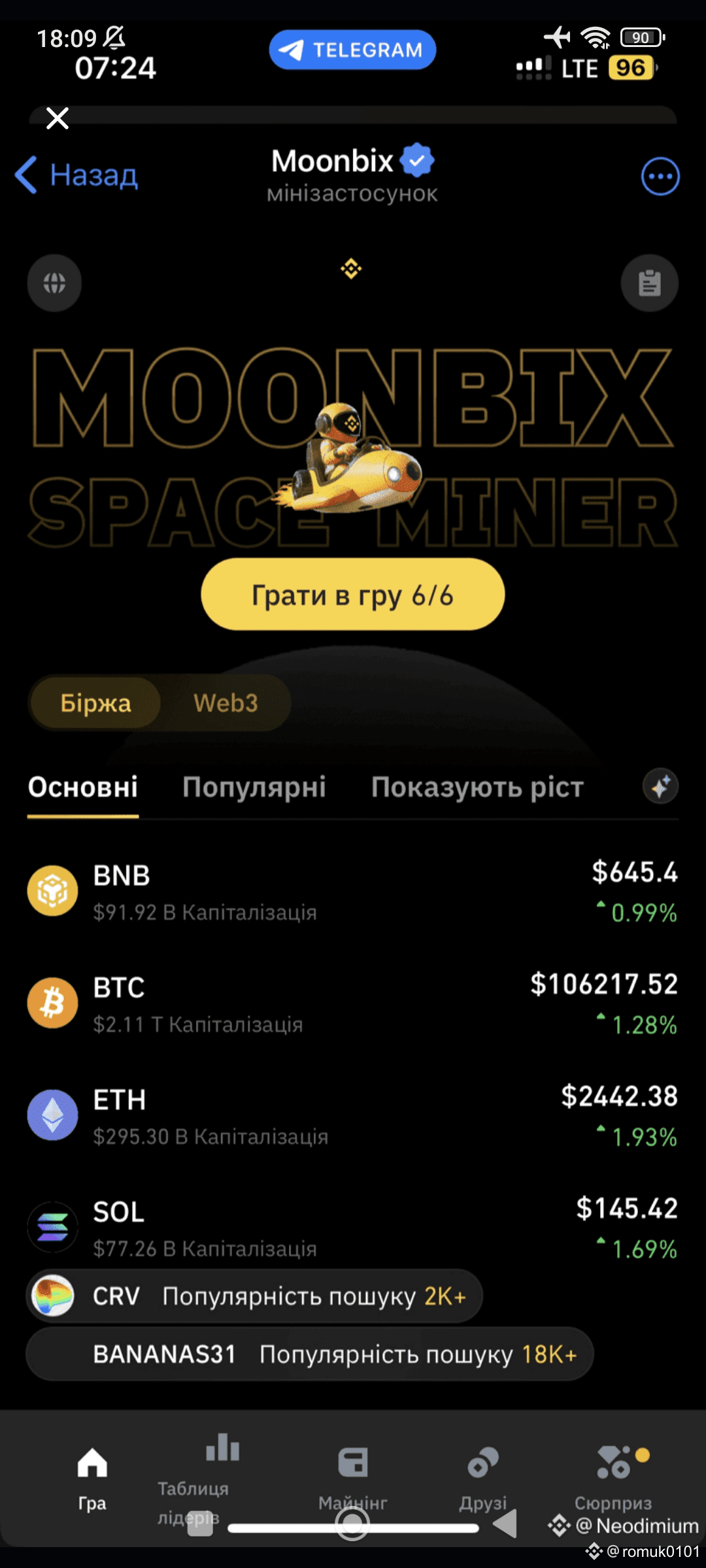Close the mini app with the X
Viewport: 706px width, 1568px height.
pyautogui.click(x=58, y=118)
